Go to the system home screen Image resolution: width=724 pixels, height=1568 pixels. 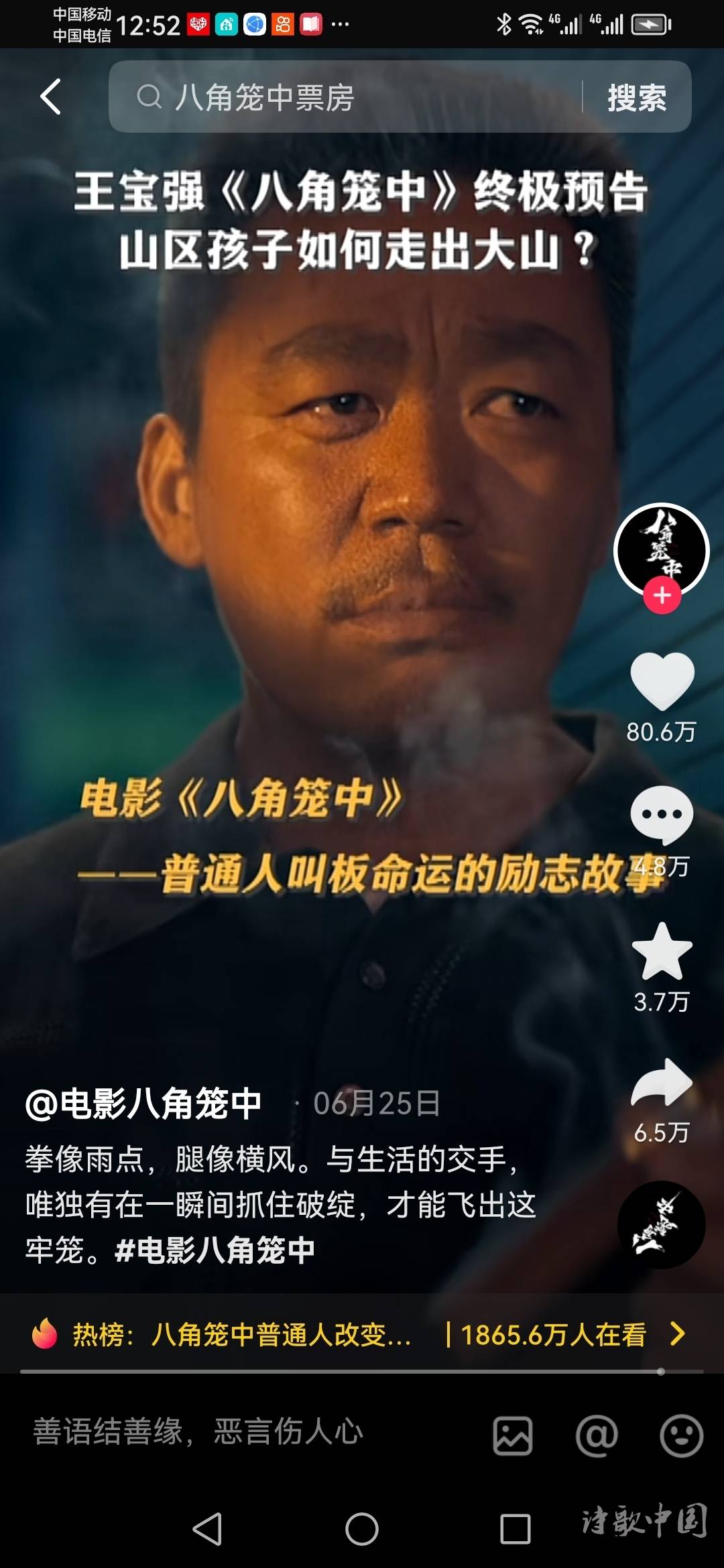click(x=362, y=1529)
